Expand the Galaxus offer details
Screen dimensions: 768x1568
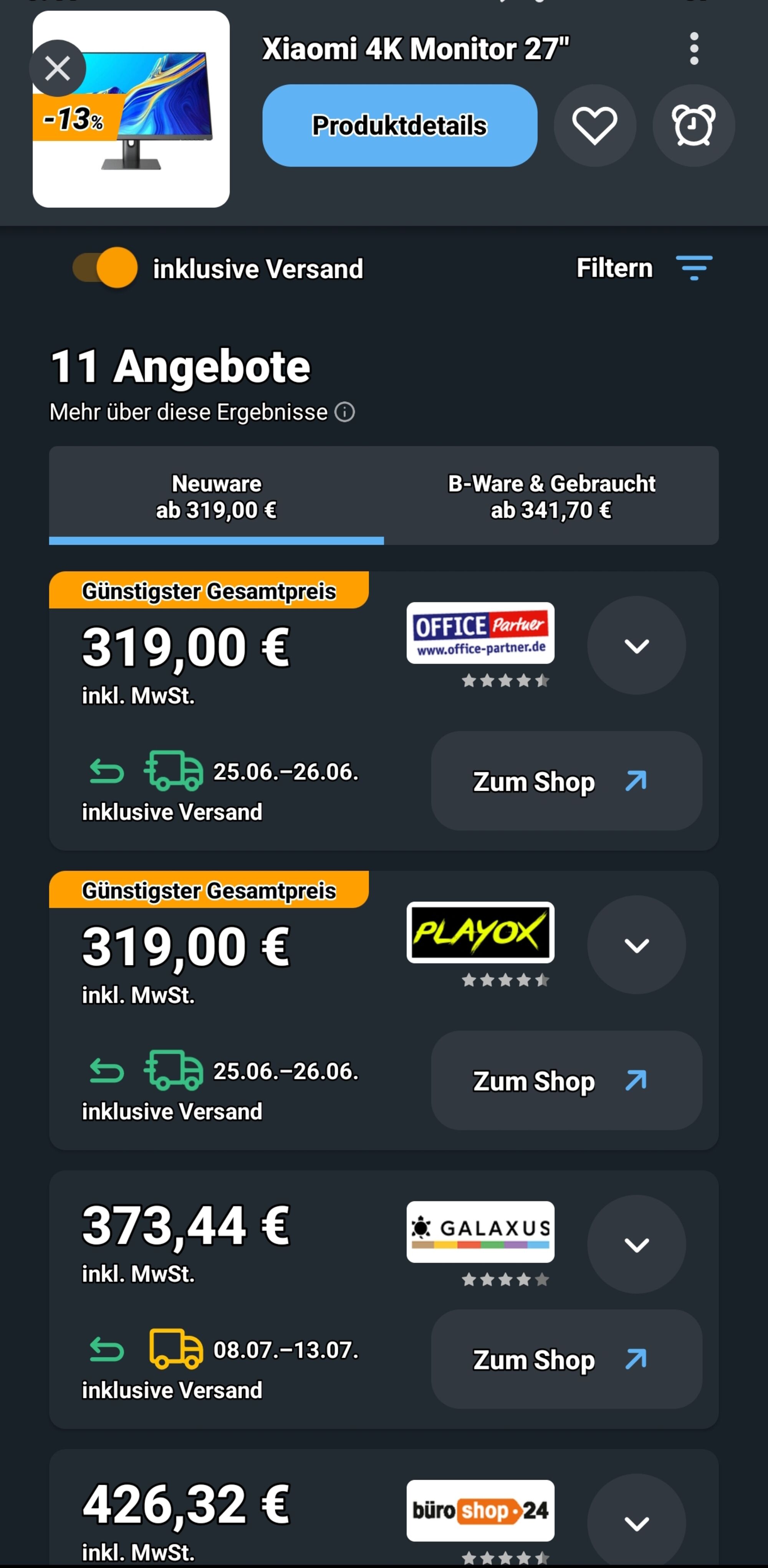(636, 1244)
